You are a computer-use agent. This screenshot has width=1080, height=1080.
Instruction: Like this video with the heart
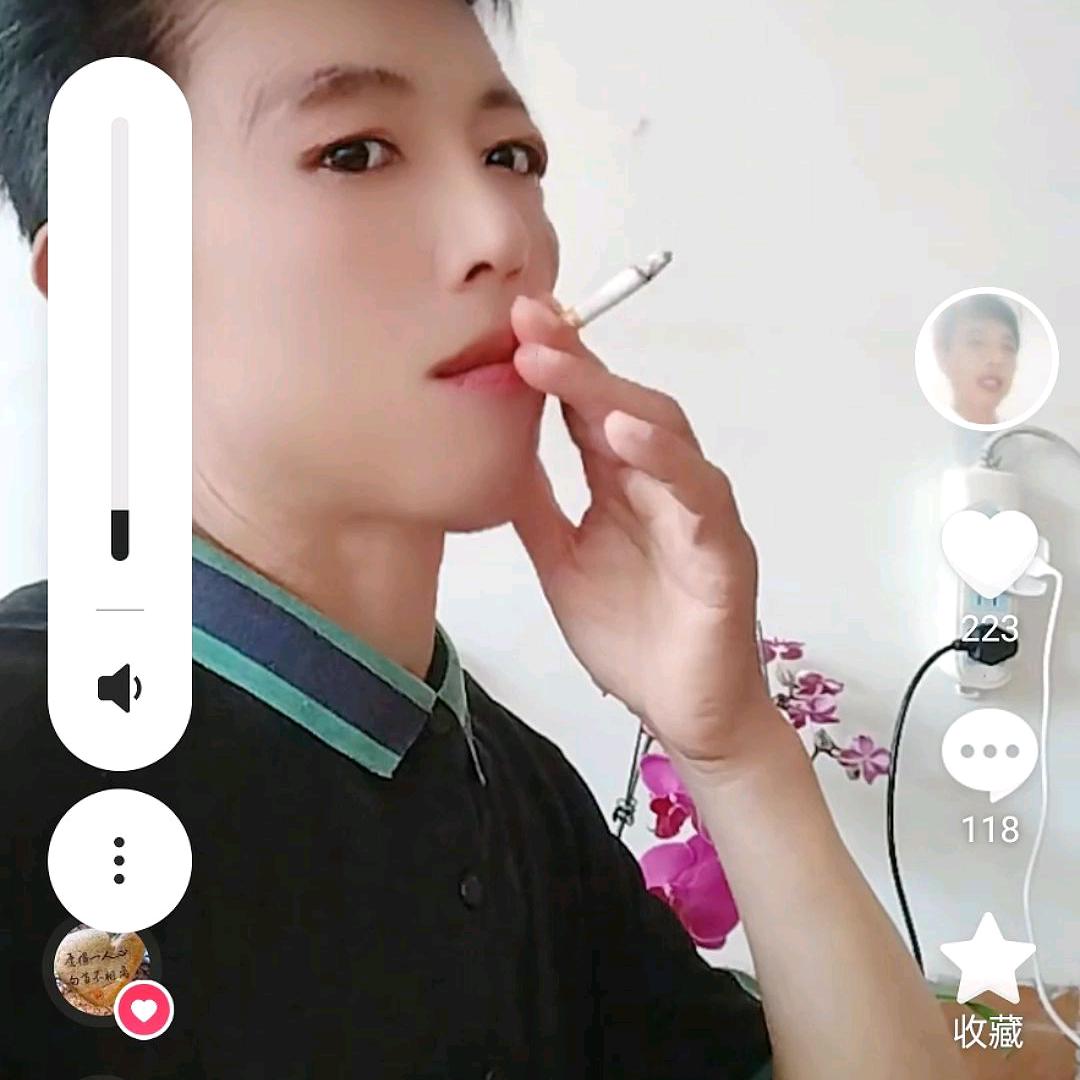coord(990,552)
